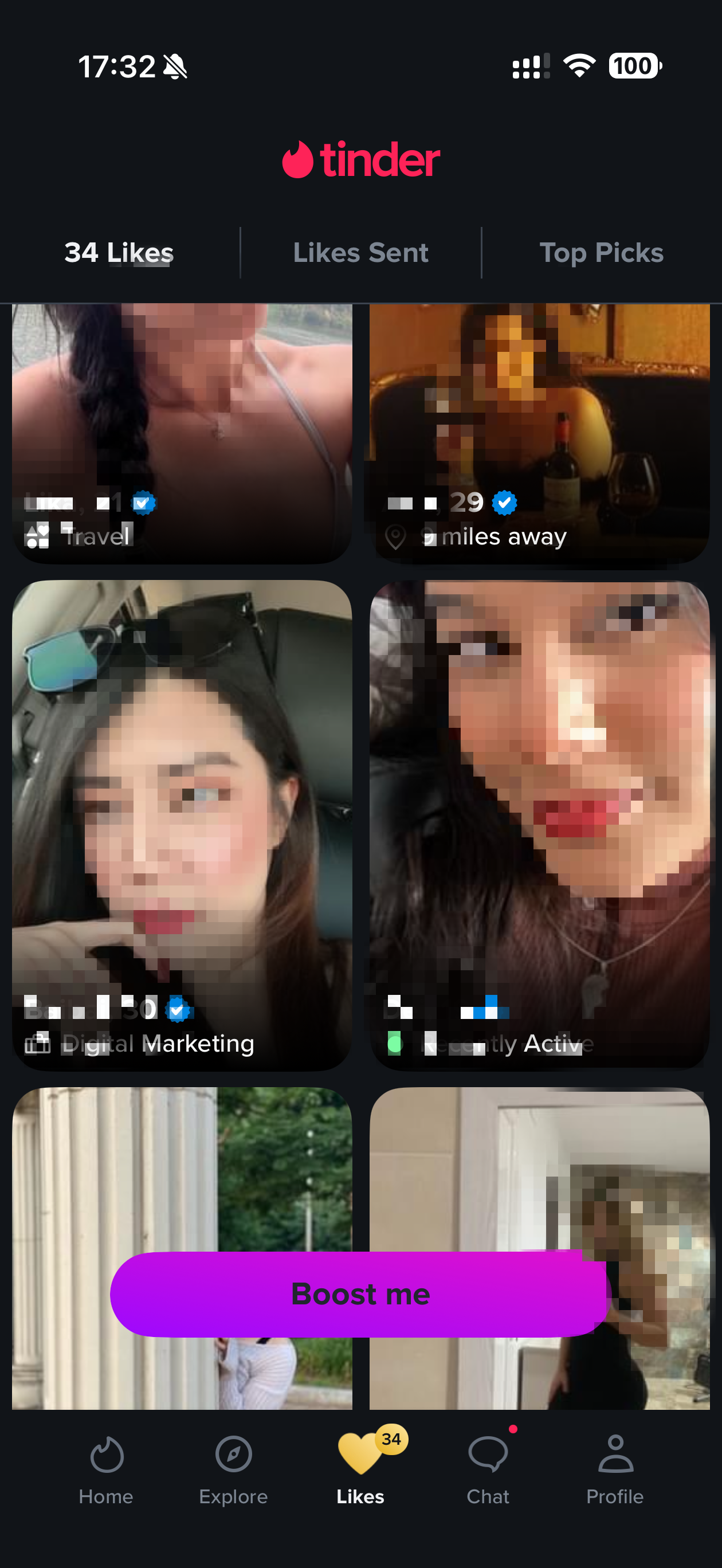Open the profile card labeled Travel
Screen dimensions: 722x1568
click(182, 432)
